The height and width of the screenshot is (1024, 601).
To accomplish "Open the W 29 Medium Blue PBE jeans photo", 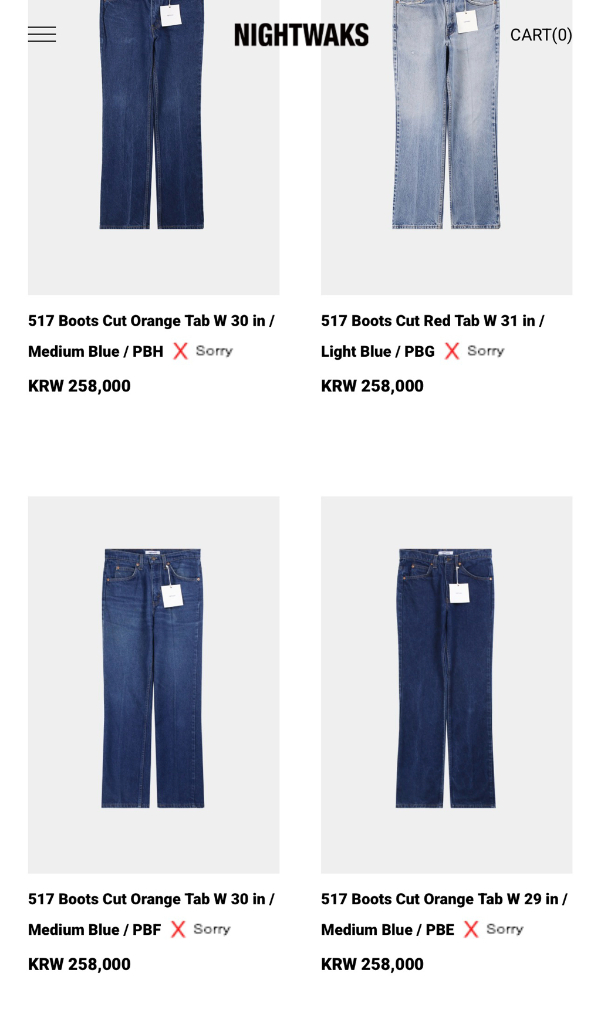I will 446,684.
